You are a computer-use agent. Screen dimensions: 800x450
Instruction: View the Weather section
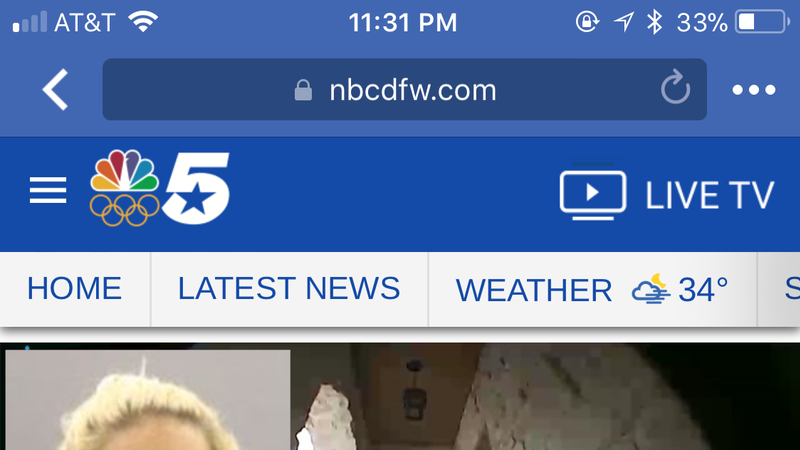click(x=590, y=290)
